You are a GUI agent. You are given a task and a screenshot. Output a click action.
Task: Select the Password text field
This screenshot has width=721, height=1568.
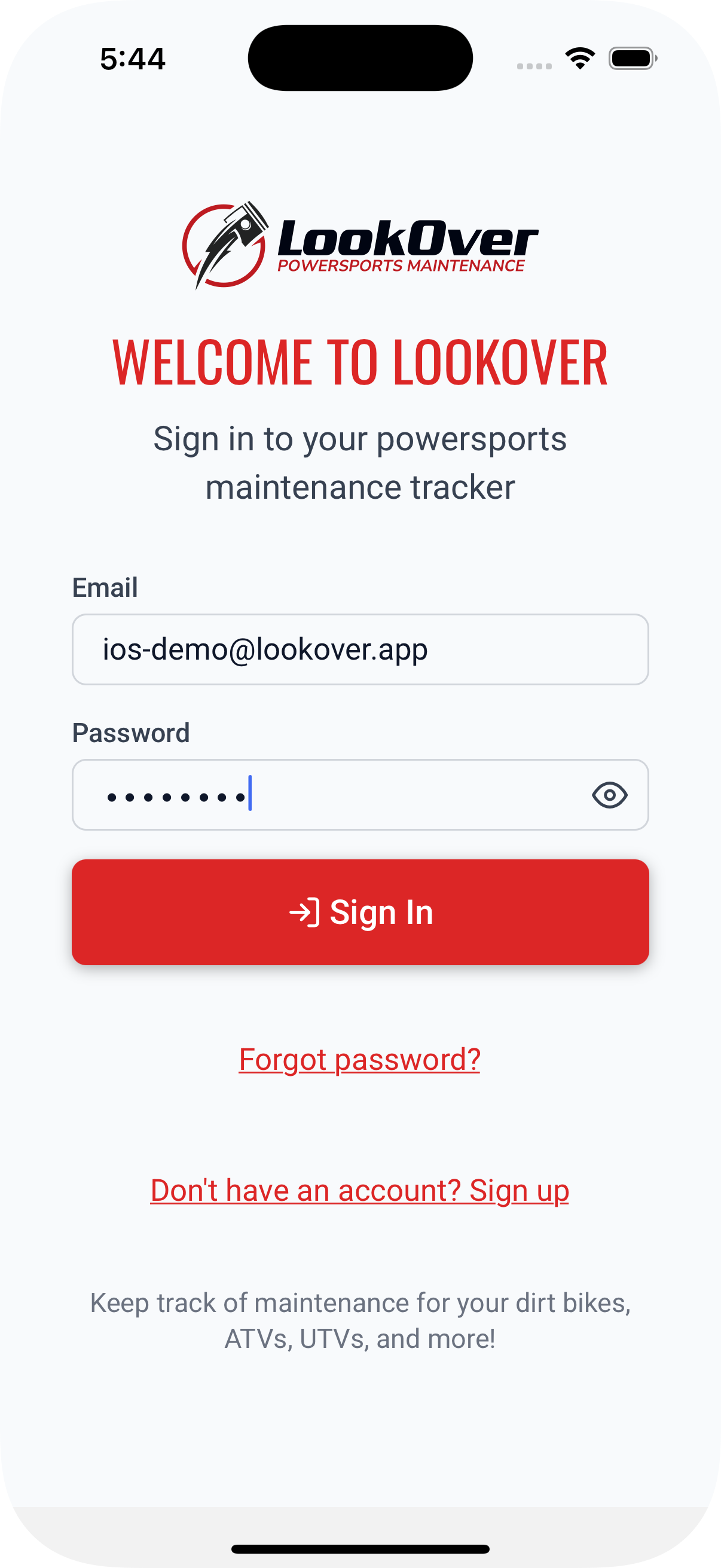(329, 795)
